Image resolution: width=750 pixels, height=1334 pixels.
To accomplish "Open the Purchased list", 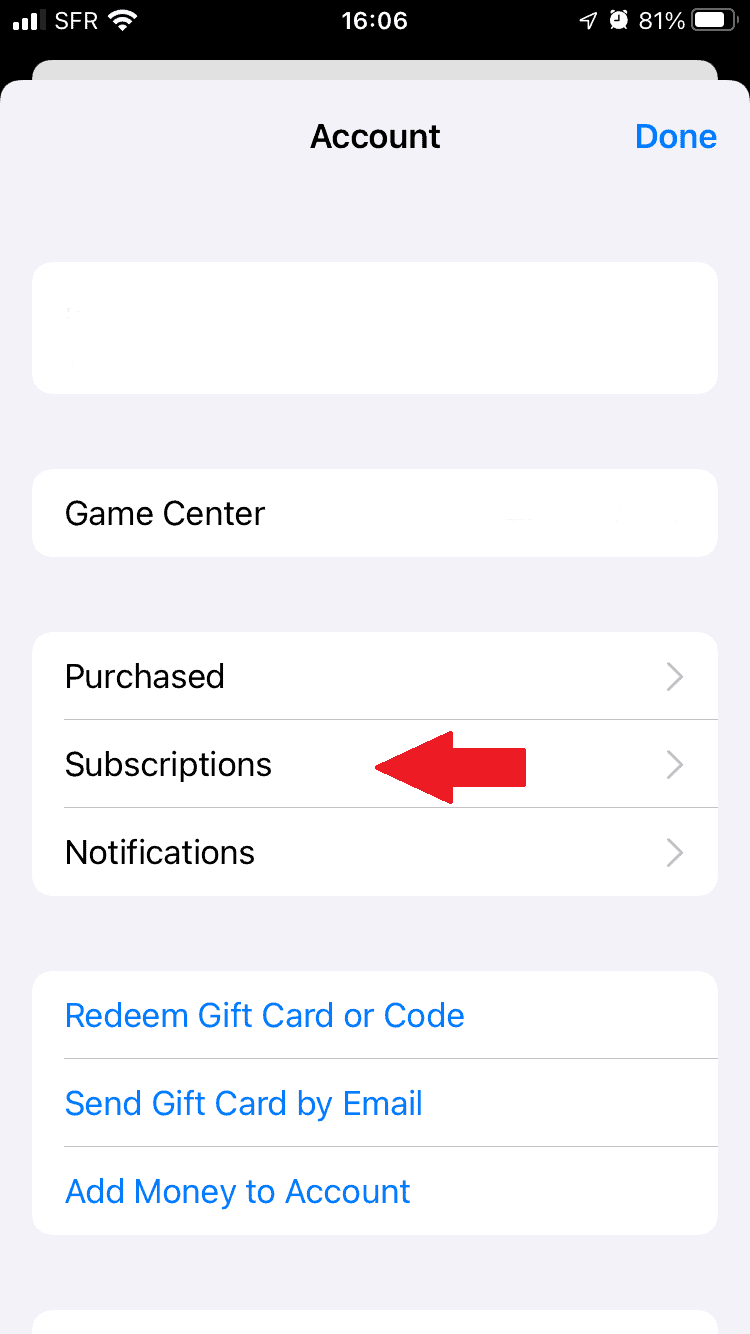I will coord(375,676).
